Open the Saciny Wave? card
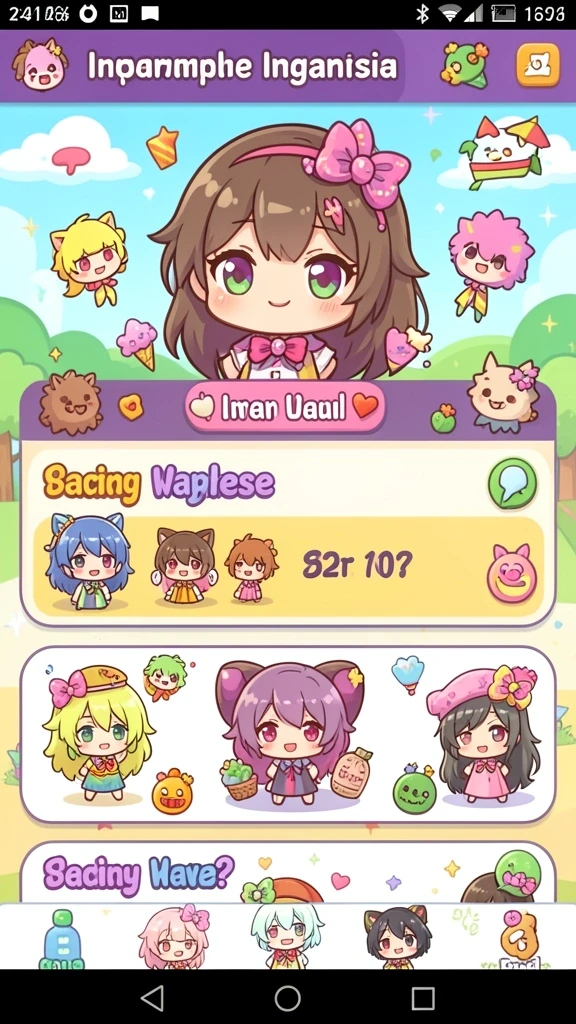The height and width of the screenshot is (1024, 576). (288, 872)
